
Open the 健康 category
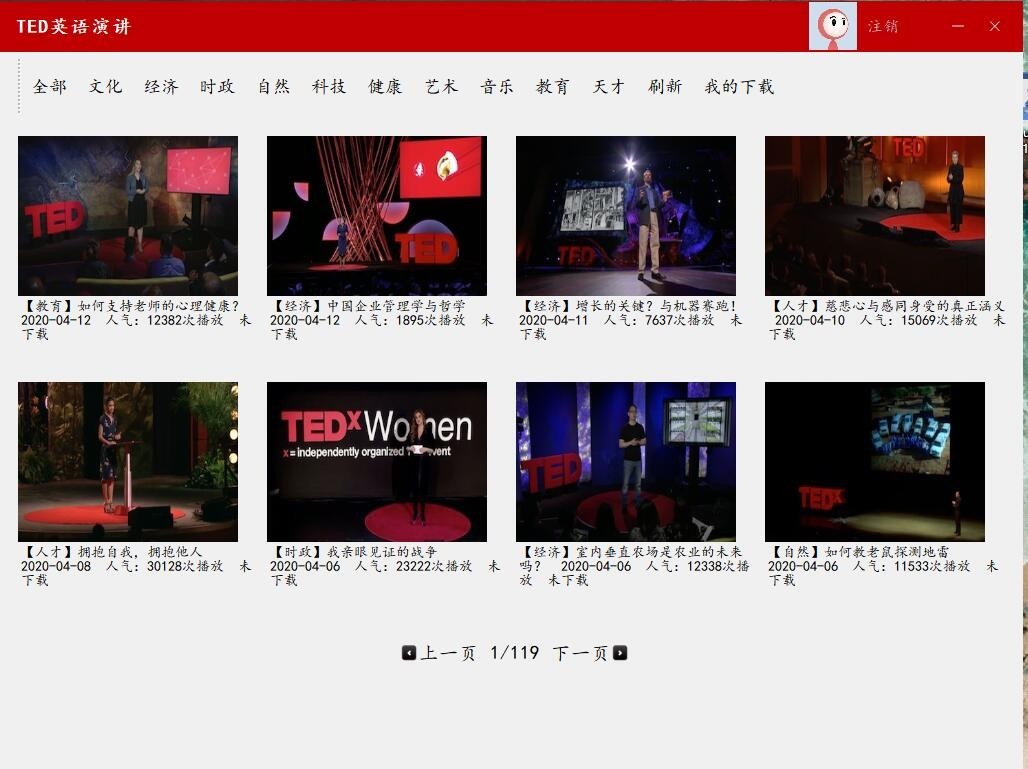(x=385, y=87)
